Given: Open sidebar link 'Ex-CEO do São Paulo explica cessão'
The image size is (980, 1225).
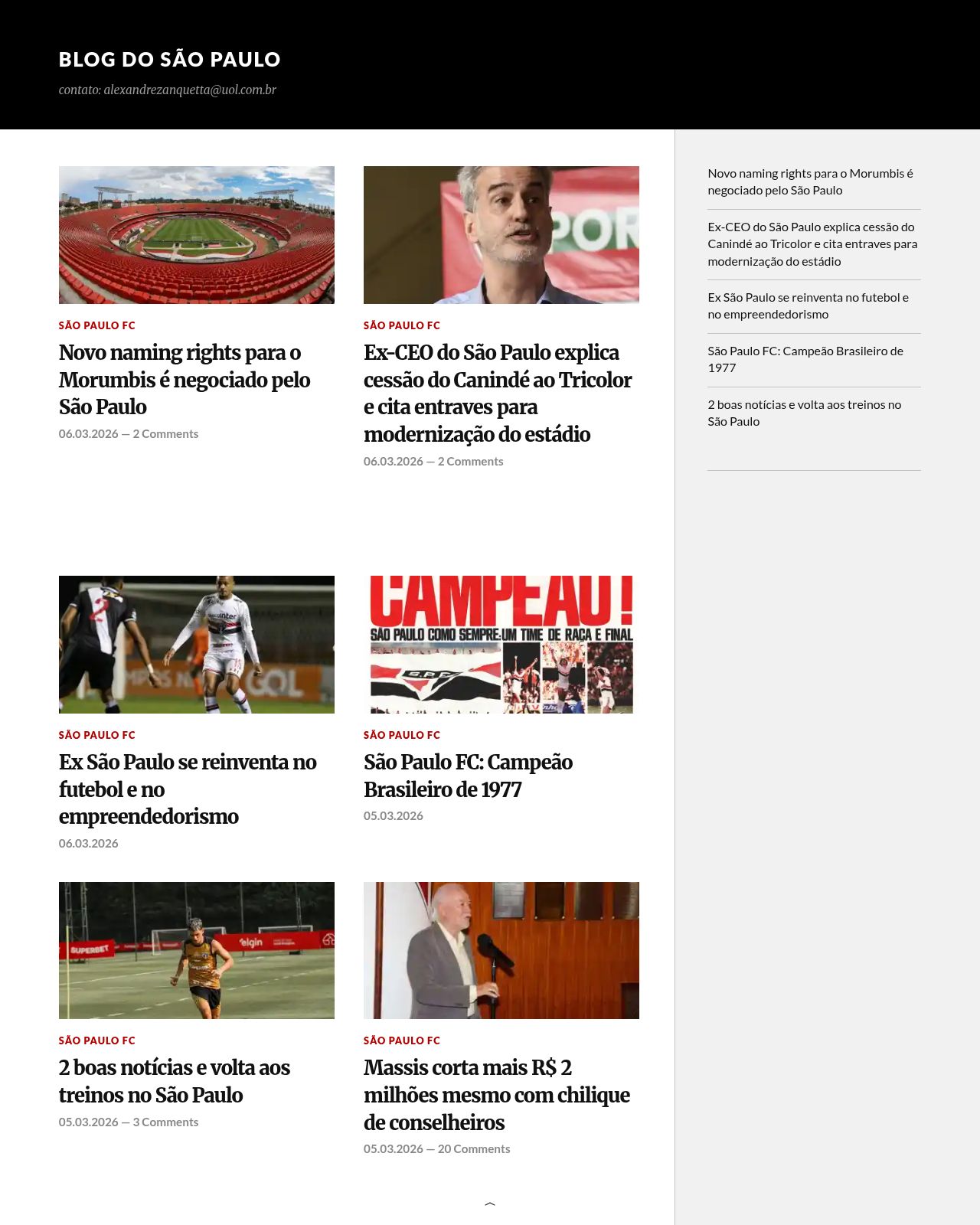Looking at the screenshot, I should pyautogui.click(x=812, y=243).
